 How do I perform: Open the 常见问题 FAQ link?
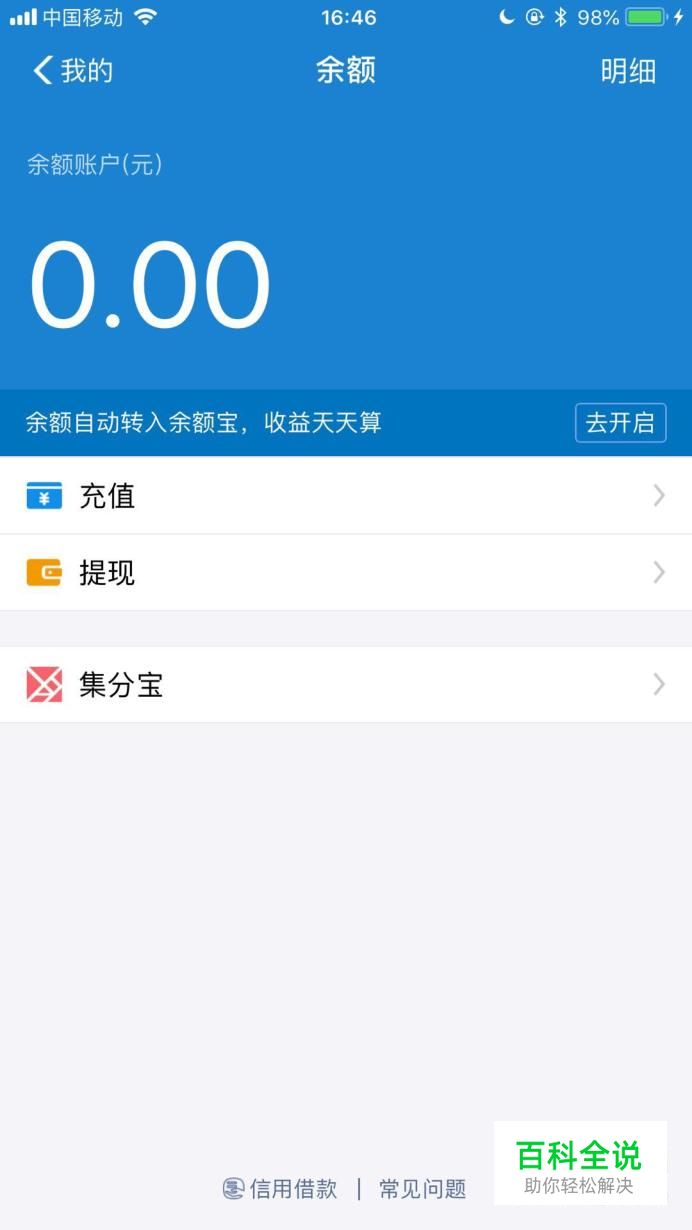(x=423, y=1189)
